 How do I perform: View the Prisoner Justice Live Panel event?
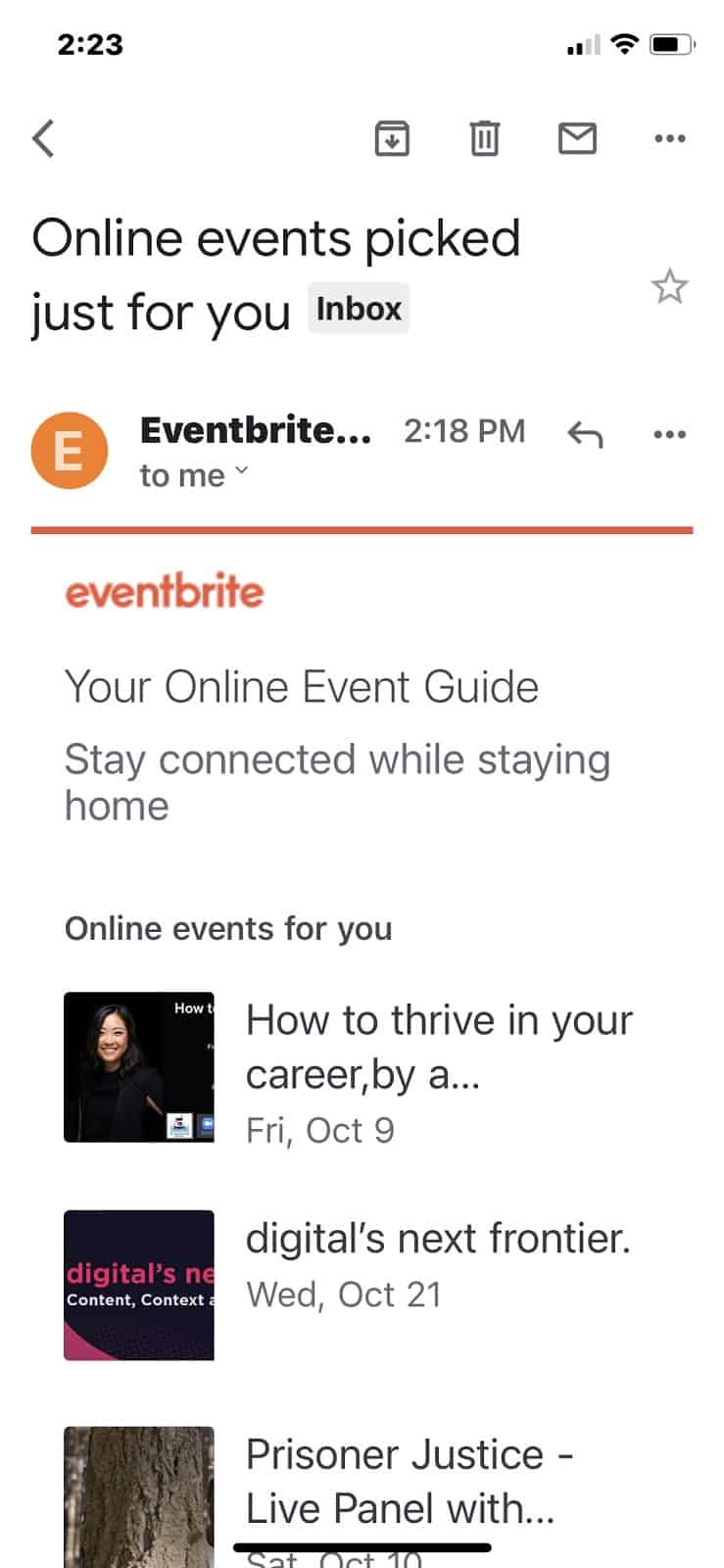[409, 1481]
